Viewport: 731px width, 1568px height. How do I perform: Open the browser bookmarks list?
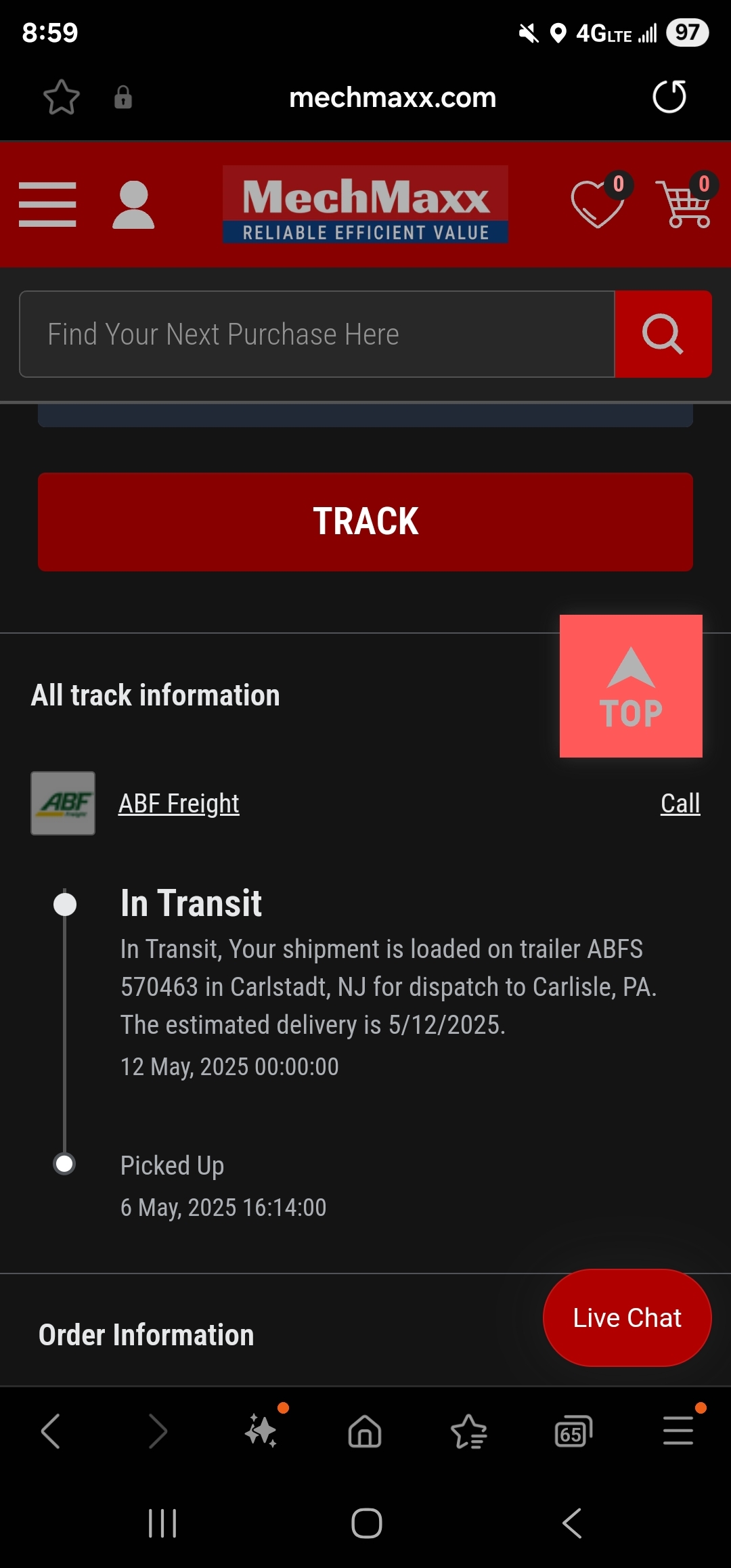click(469, 1431)
